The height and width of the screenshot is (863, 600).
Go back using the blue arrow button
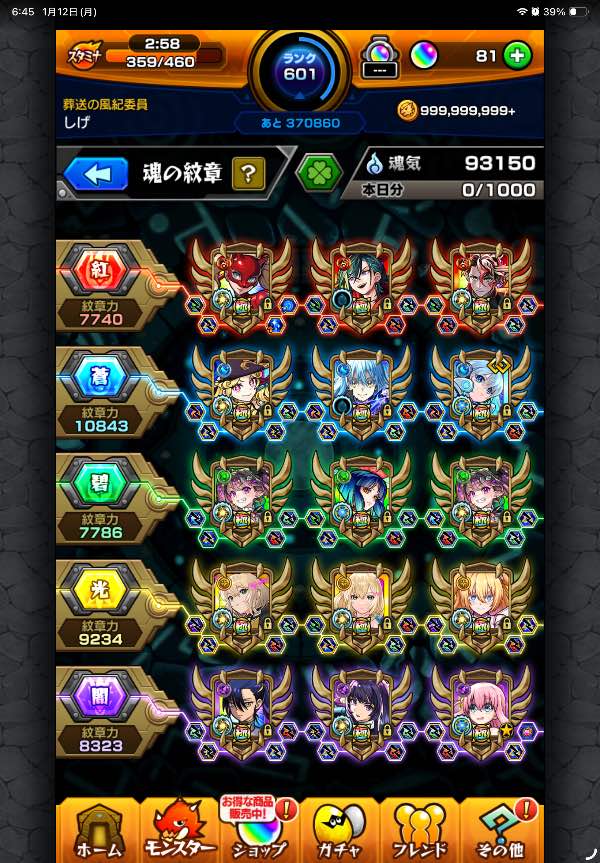click(x=96, y=174)
